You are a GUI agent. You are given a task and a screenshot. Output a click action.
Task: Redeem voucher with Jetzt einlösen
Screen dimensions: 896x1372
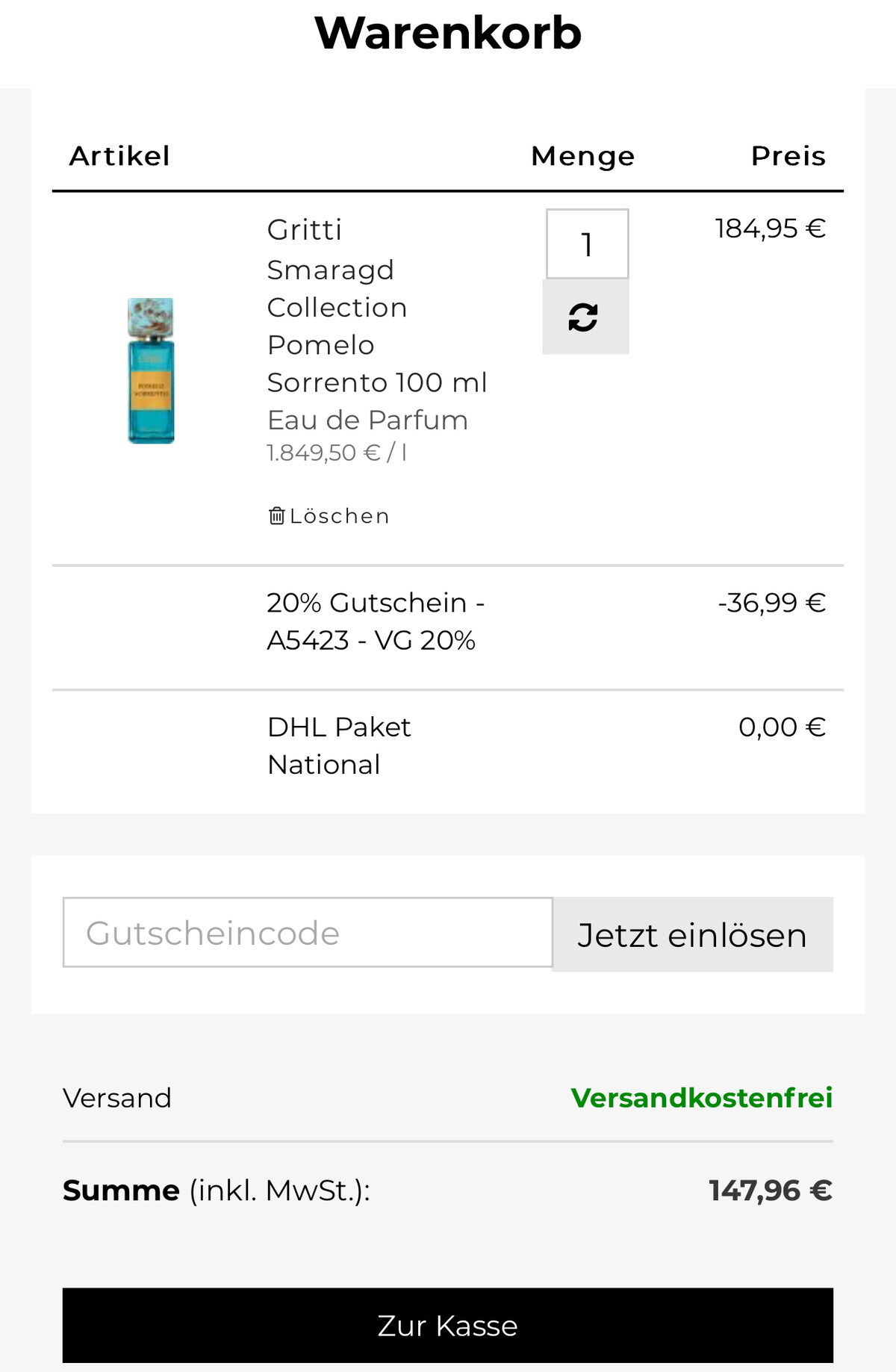tap(692, 934)
